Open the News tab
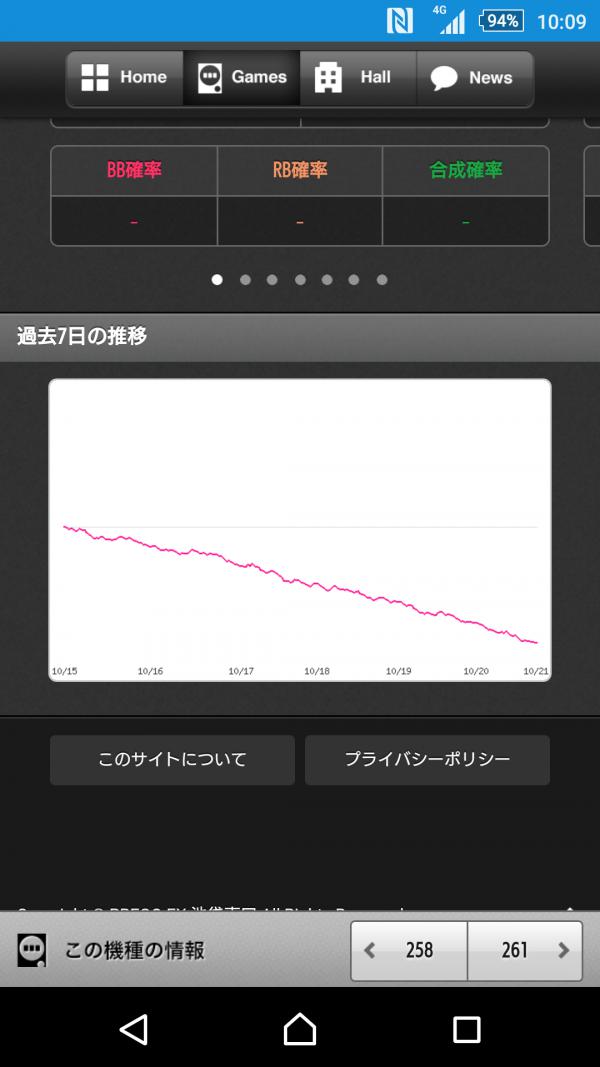 474,78
